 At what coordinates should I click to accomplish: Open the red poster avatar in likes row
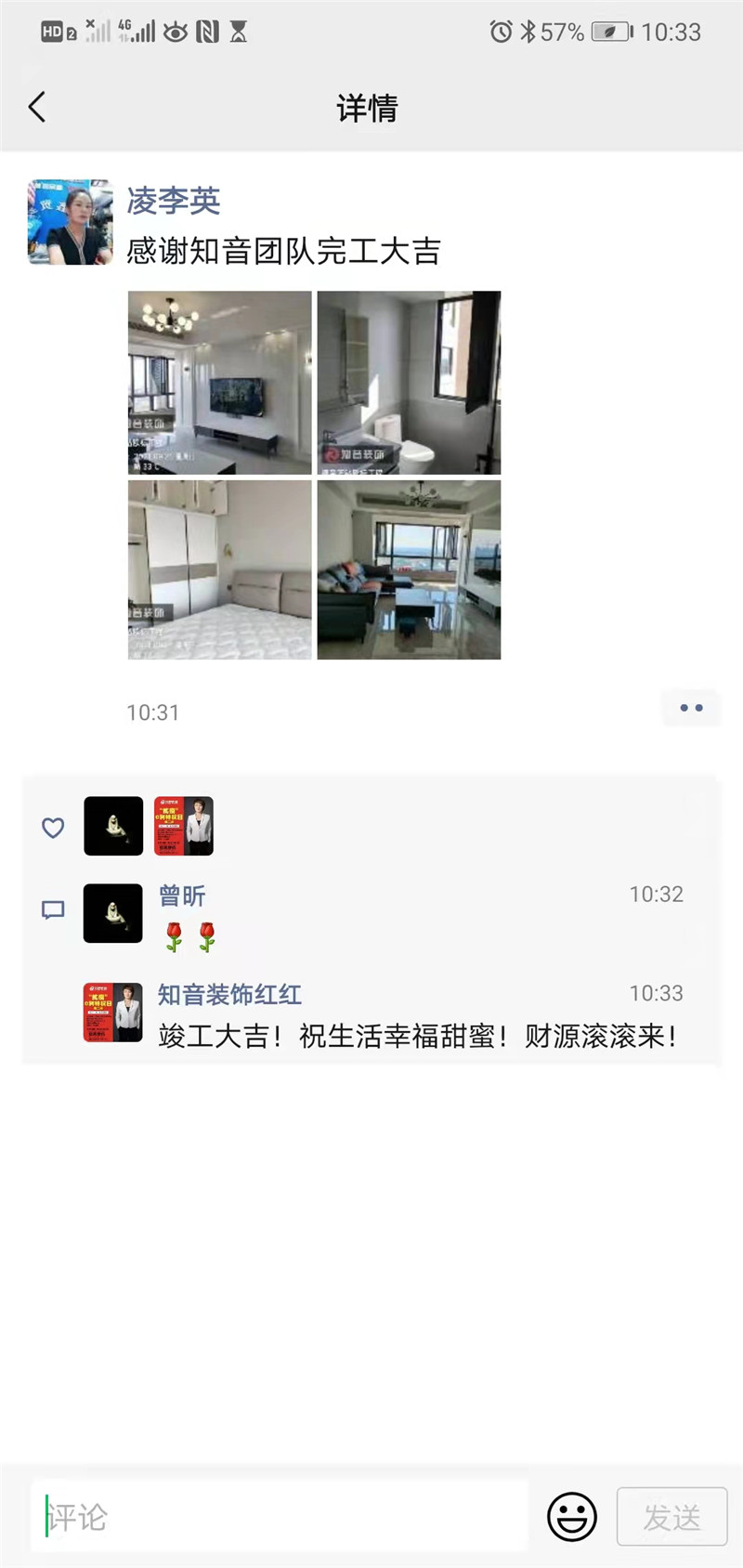tap(184, 826)
